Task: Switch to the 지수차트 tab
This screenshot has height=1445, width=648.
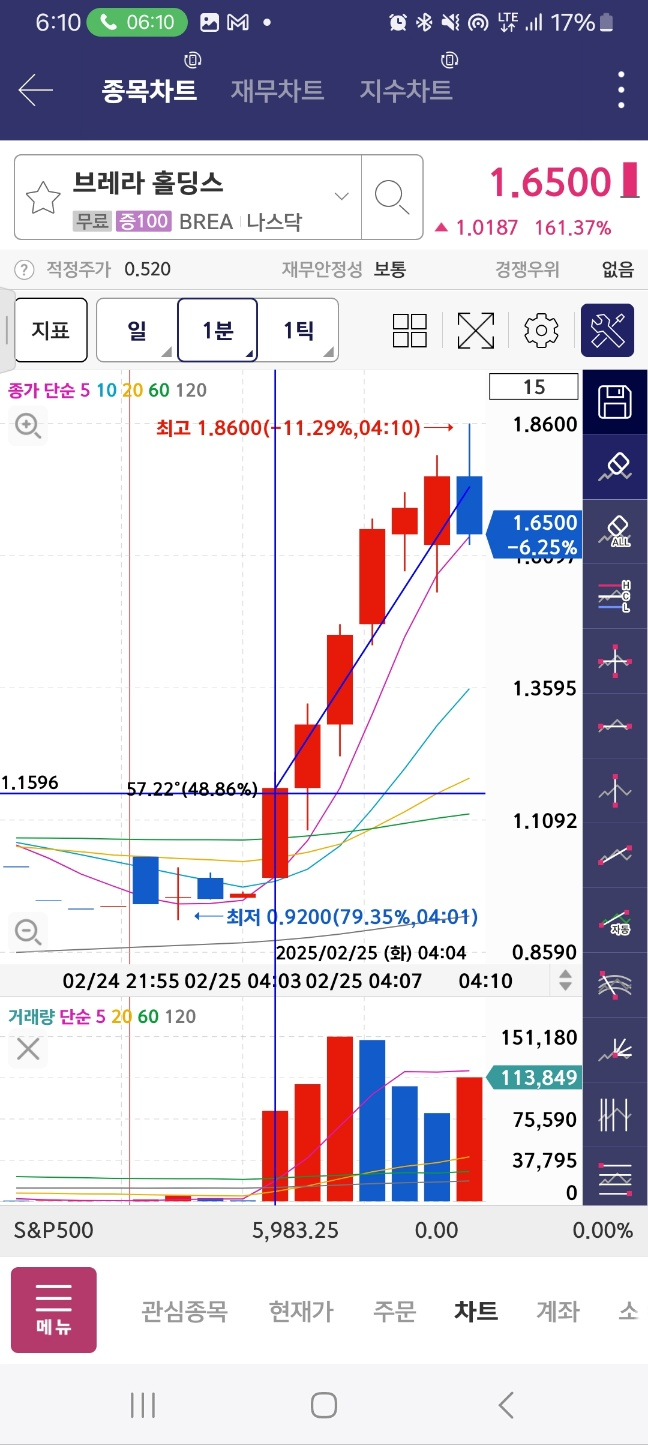Action: point(406,91)
